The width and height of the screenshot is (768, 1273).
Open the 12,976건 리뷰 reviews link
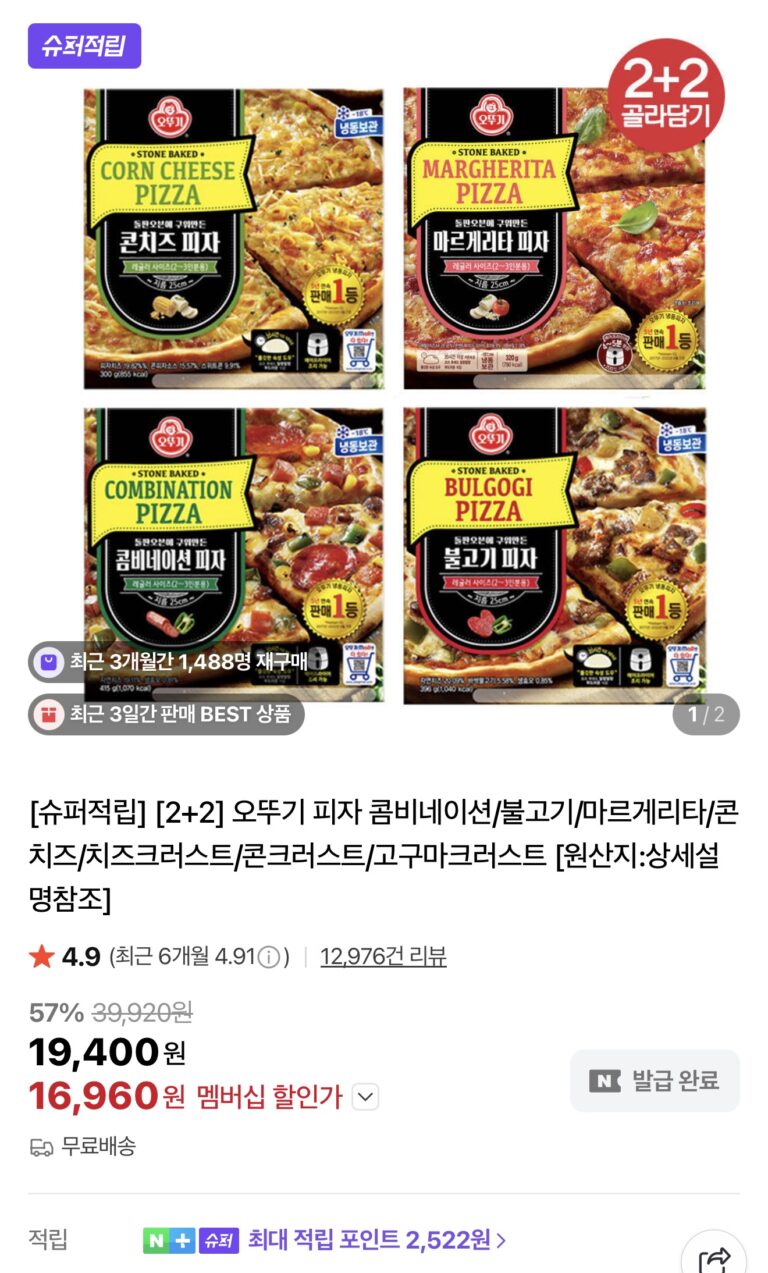coord(383,957)
